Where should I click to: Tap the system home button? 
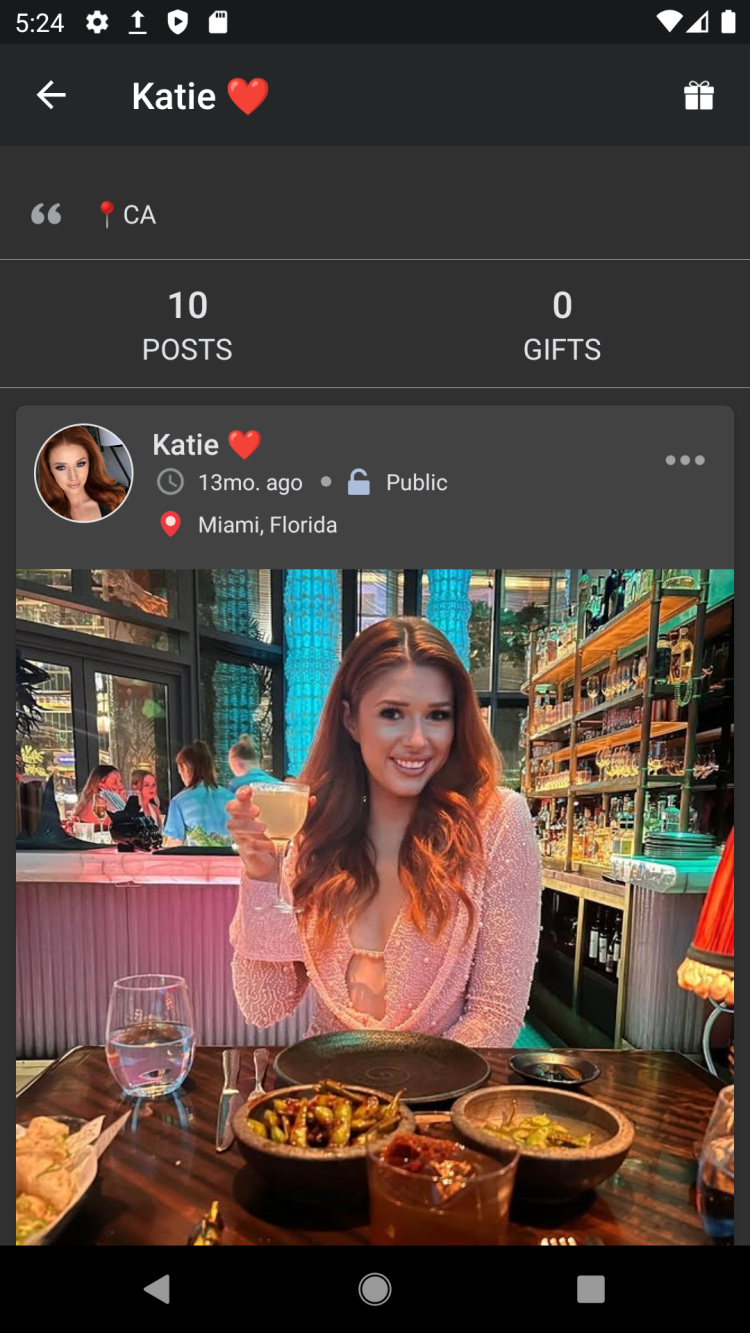375,1289
